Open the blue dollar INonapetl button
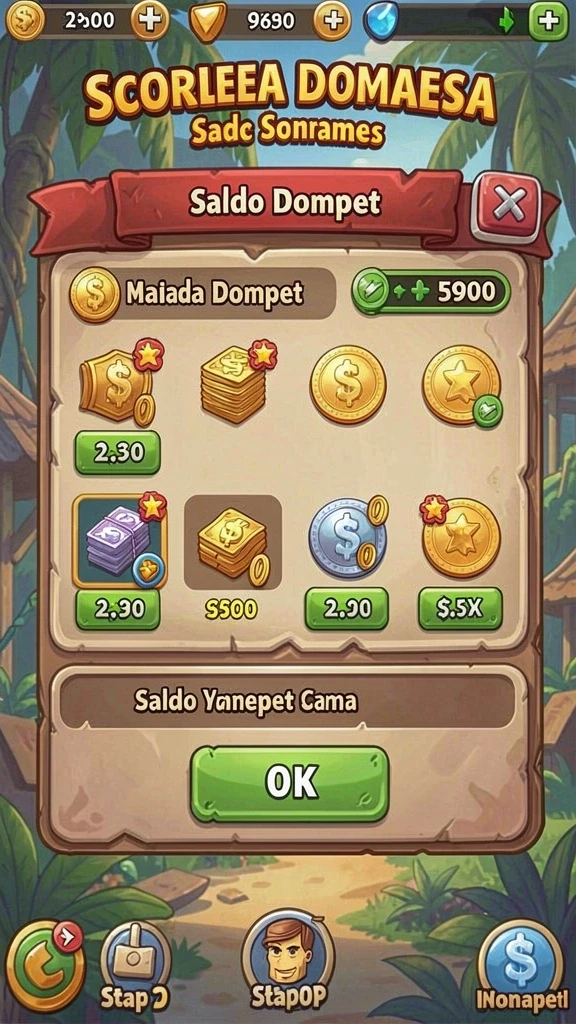576x1024 pixels. point(520,965)
